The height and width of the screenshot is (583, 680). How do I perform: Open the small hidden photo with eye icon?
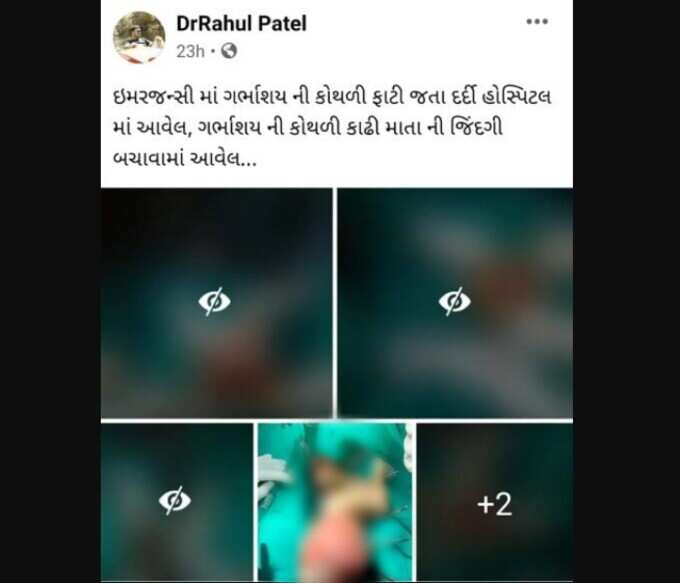(x=176, y=502)
